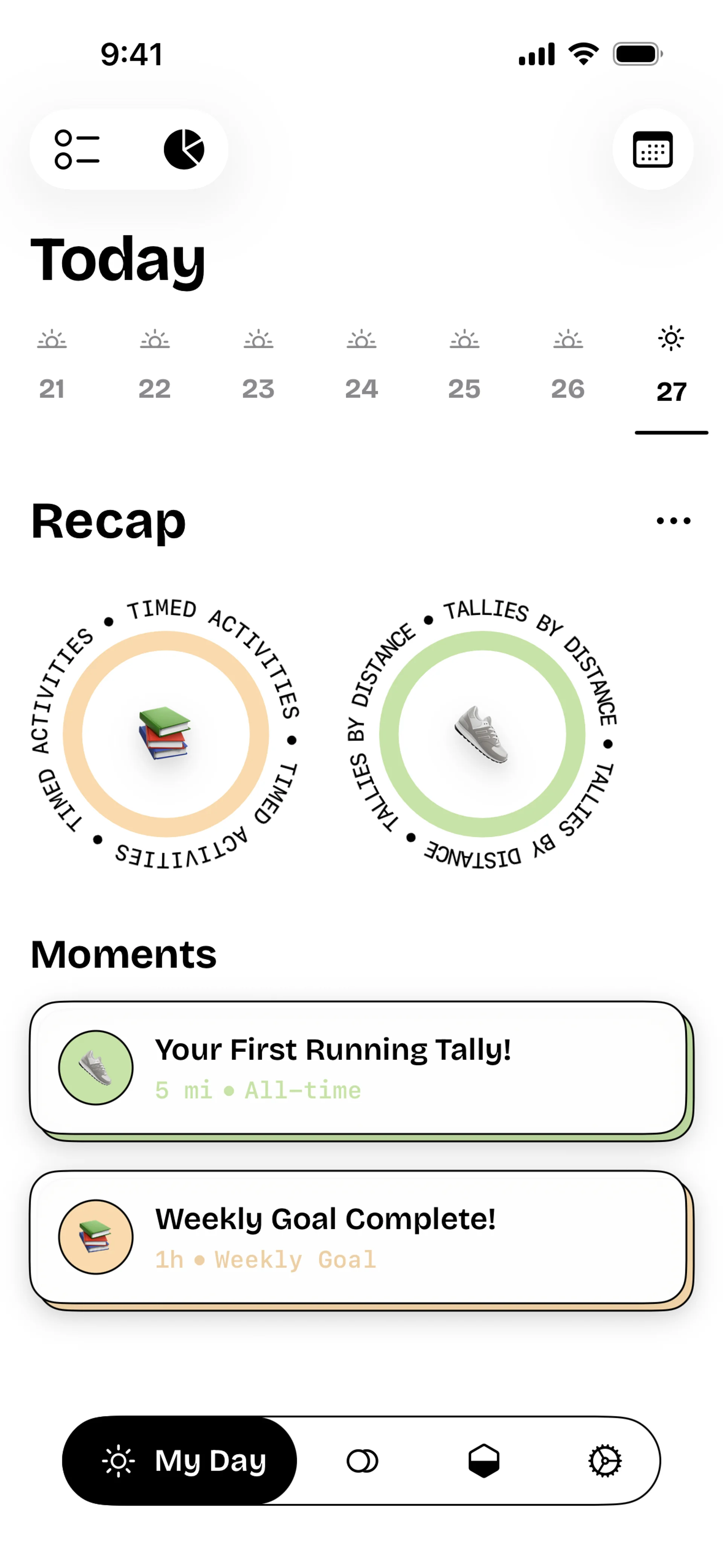723x1568 pixels.
Task: Switch to the pie chart view
Action: pos(184,149)
